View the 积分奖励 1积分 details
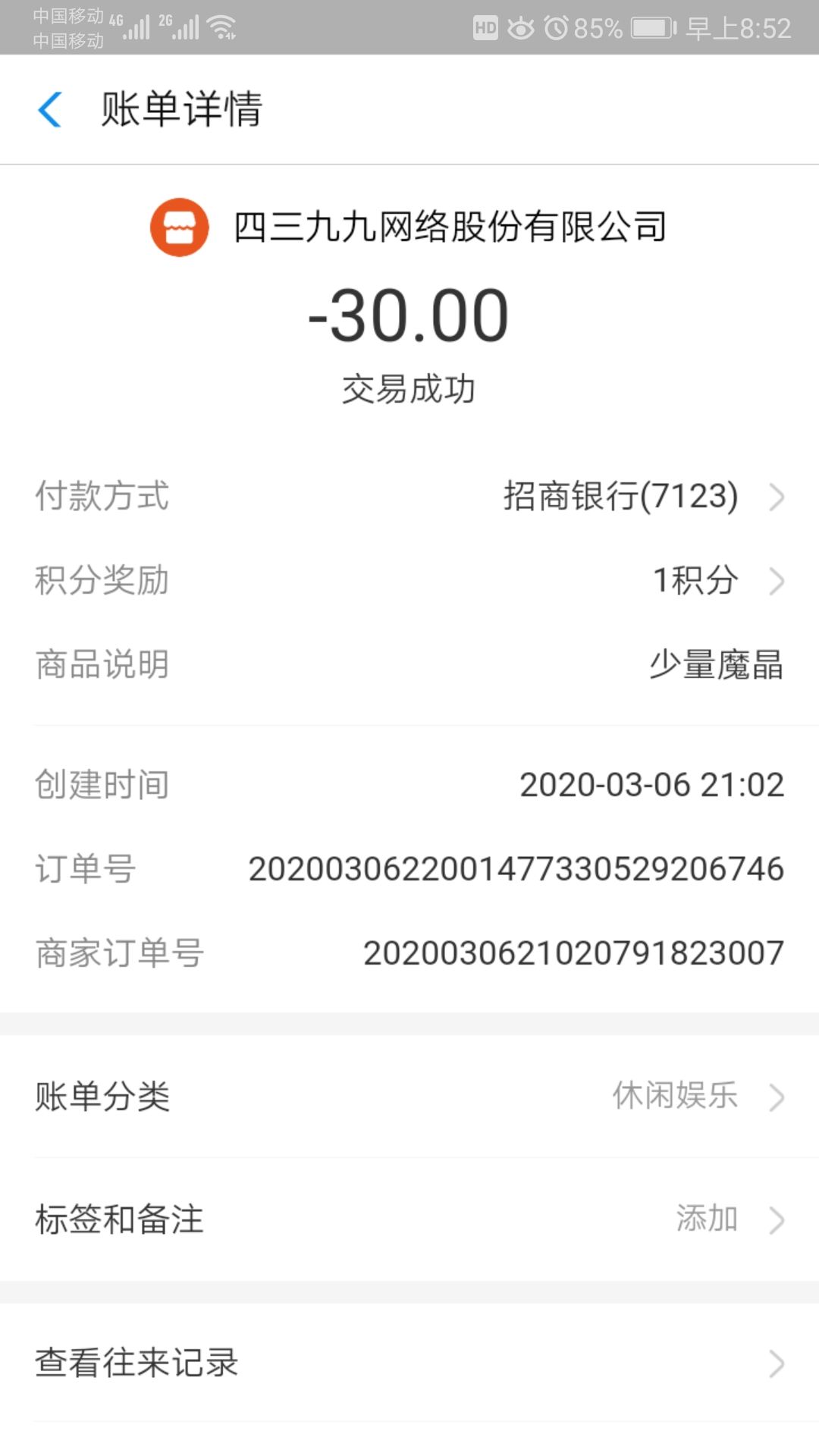The height and width of the screenshot is (1456, 819). click(x=409, y=581)
